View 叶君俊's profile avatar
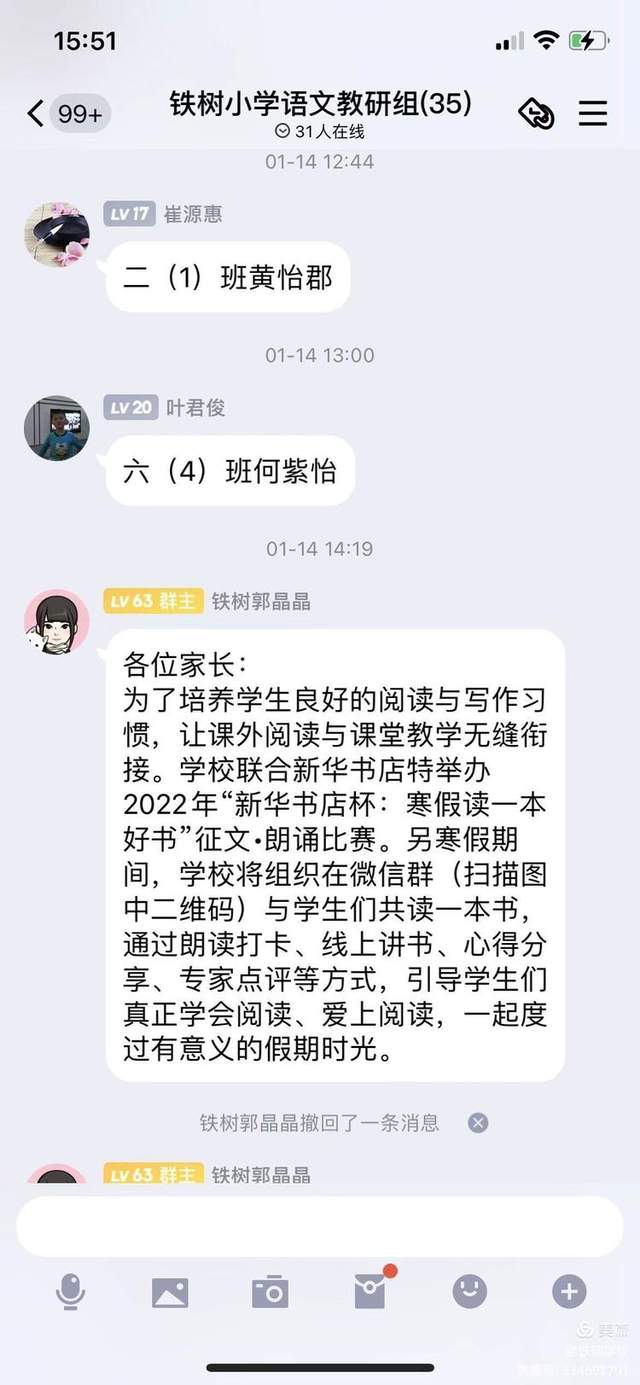The image size is (640, 1385). pos(57,428)
